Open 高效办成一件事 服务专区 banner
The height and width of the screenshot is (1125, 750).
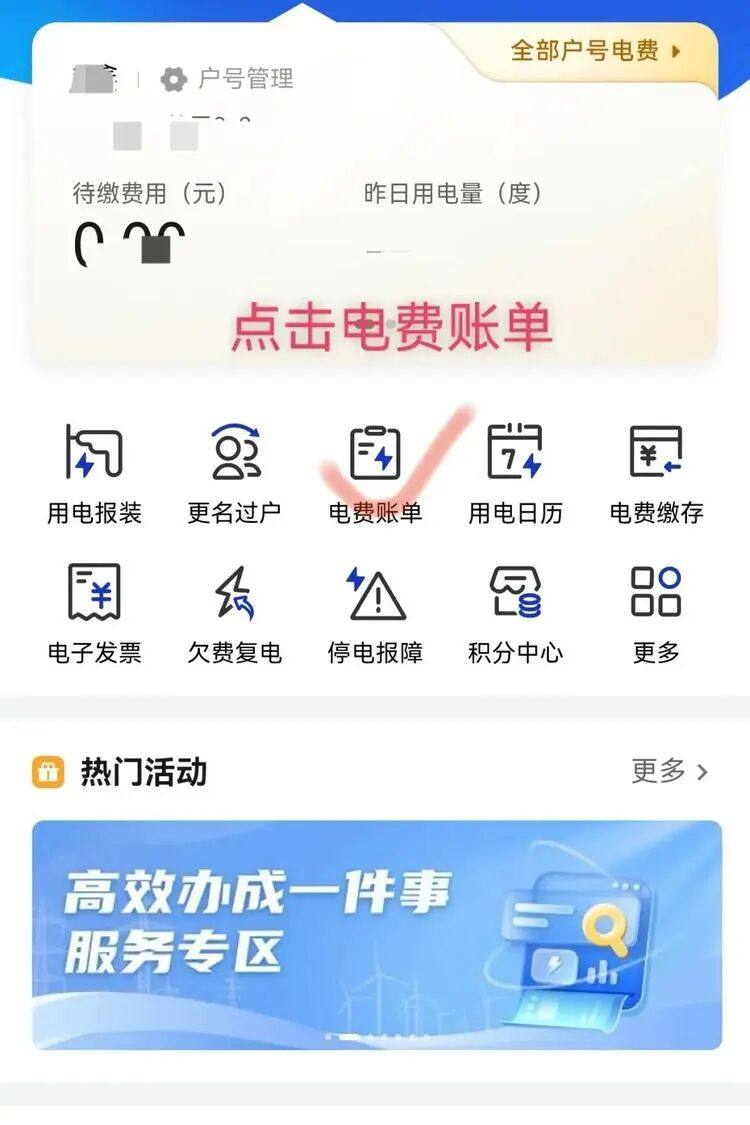[376, 934]
